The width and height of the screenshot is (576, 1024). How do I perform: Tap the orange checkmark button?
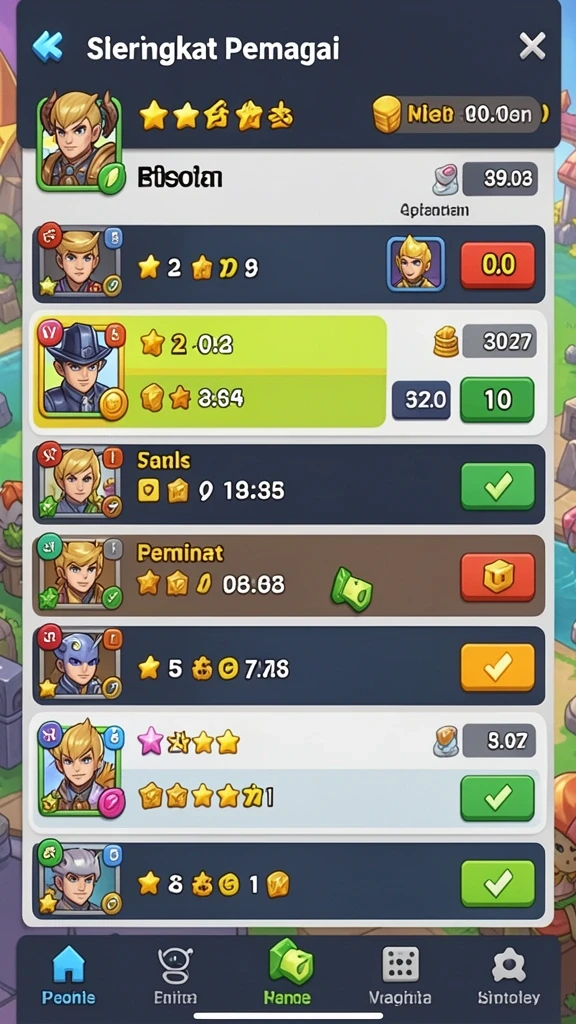click(x=498, y=667)
